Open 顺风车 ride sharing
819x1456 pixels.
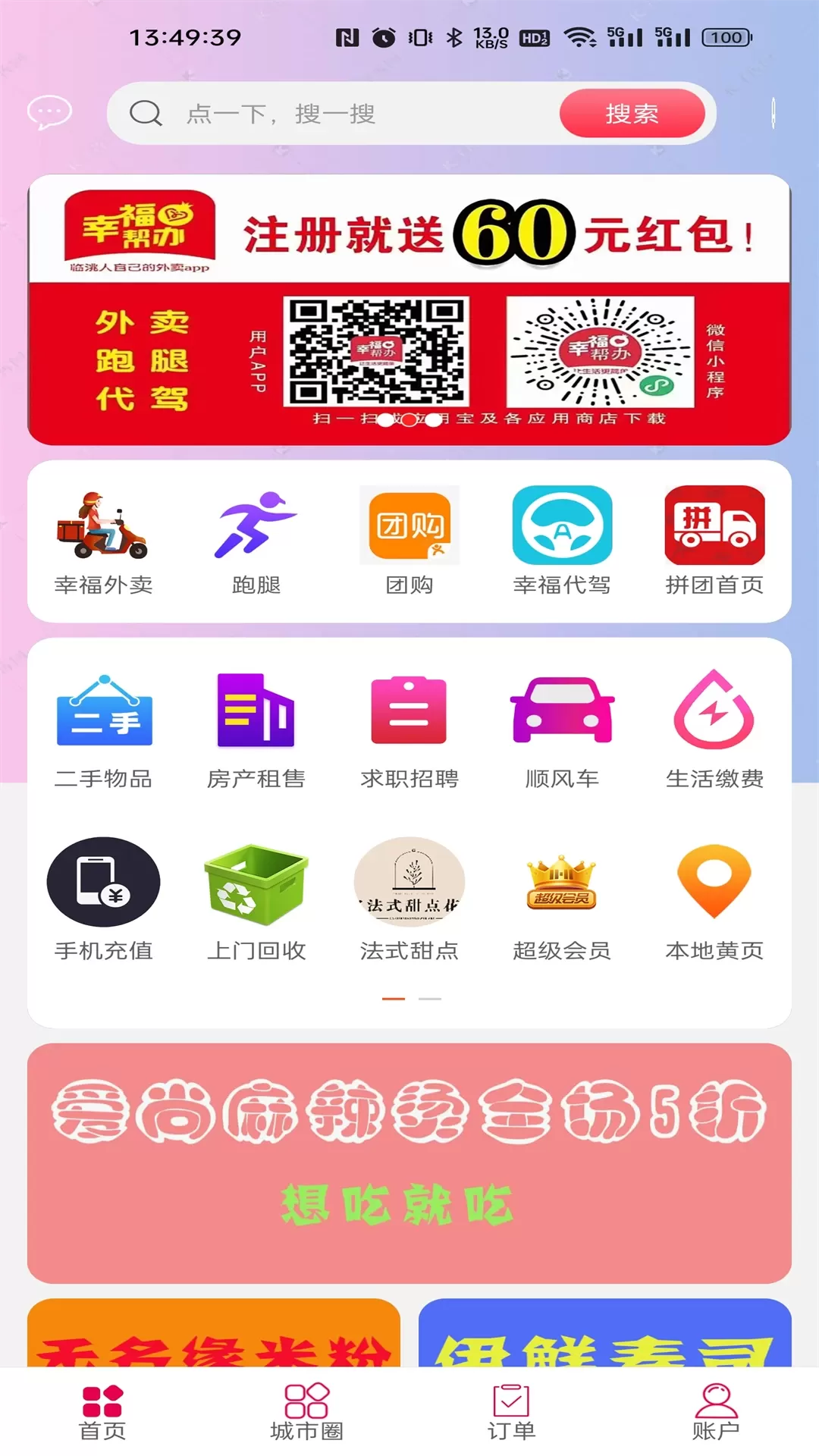pos(562,731)
